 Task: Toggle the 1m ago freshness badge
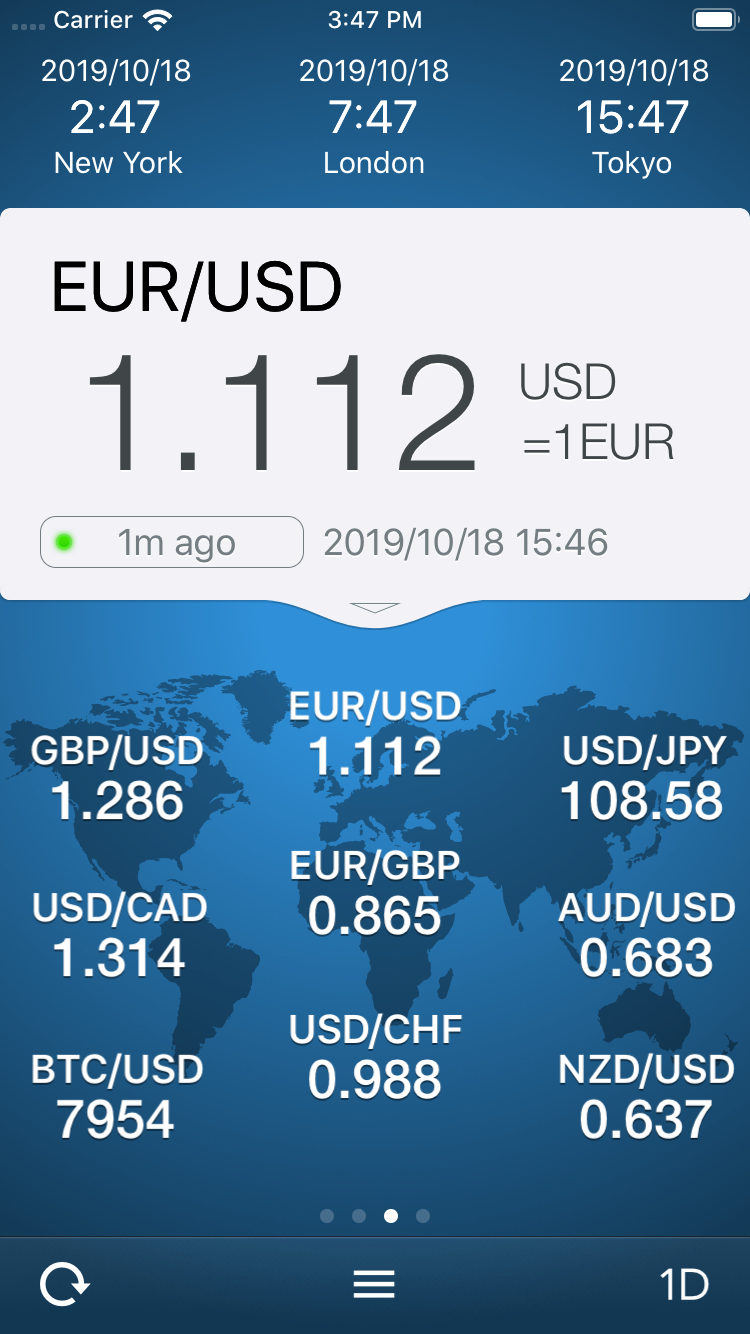point(171,541)
